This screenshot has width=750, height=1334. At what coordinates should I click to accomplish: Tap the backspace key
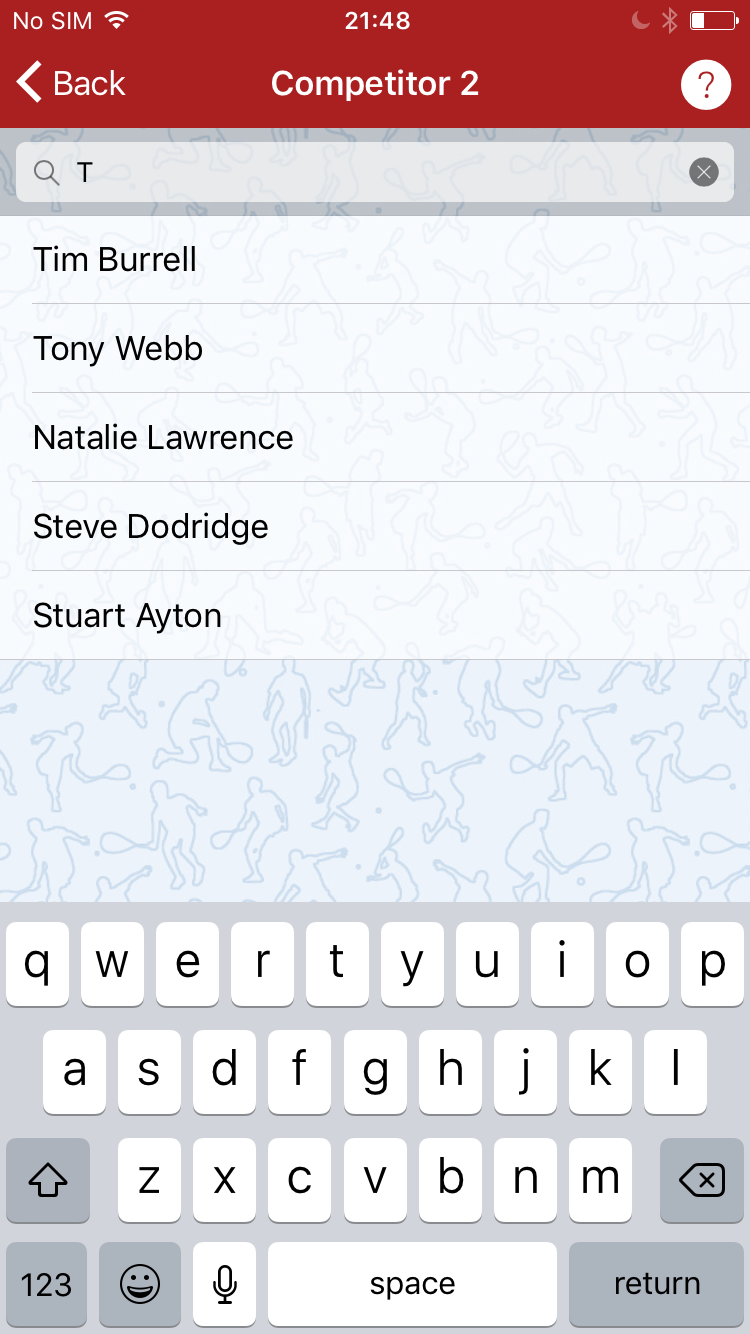coord(702,1180)
